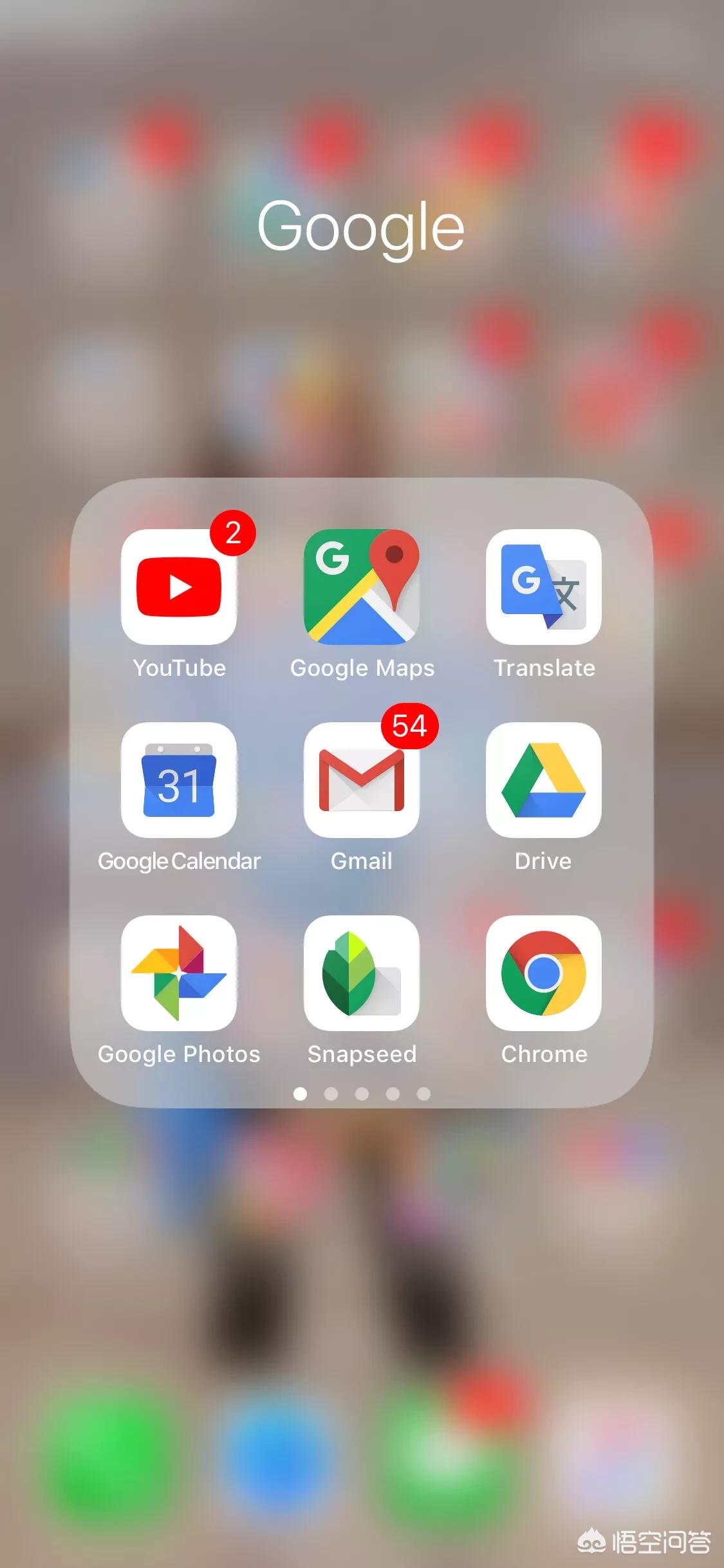Launch Snapseed photo editor
Viewport: 724px width, 1568px height.
[362, 973]
